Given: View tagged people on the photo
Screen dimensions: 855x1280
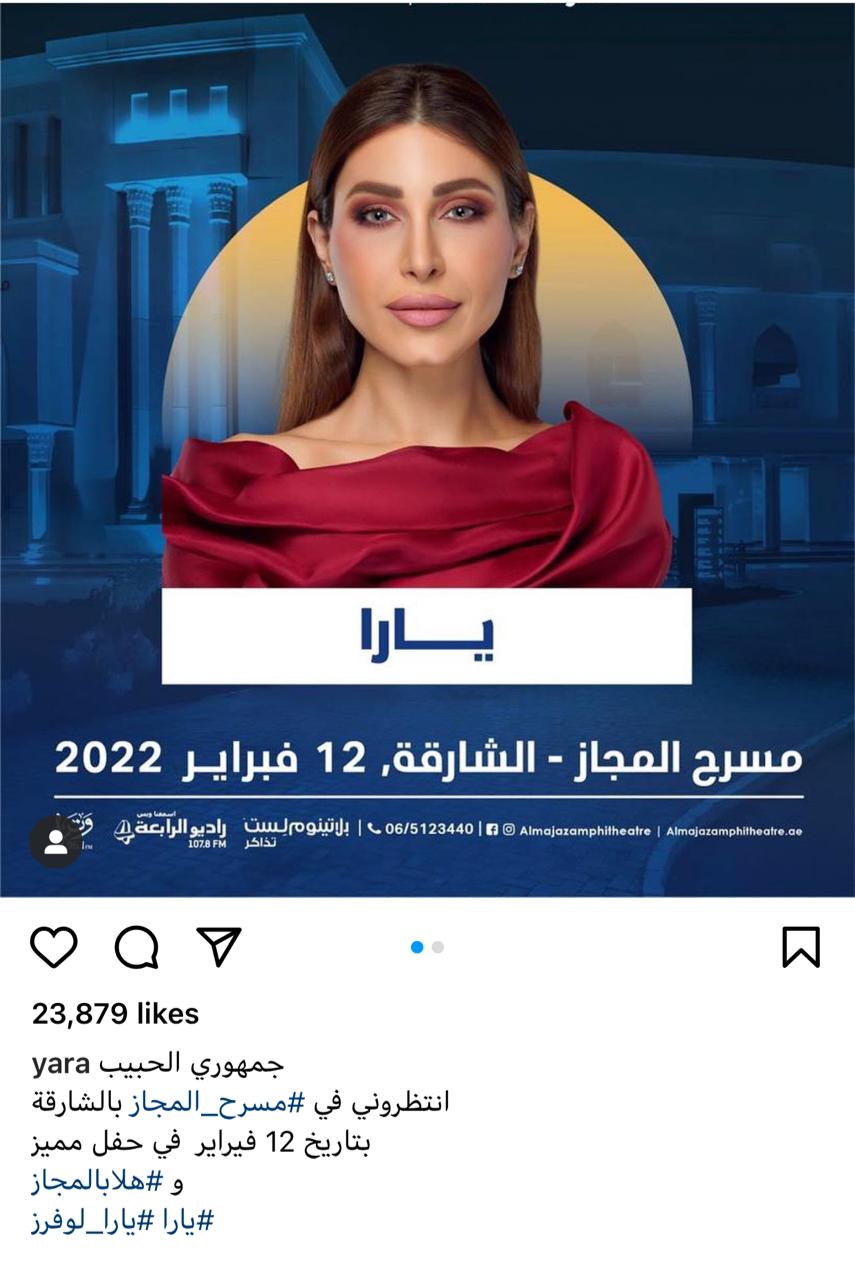Looking at the screenshot, I should pyautogui.click(x=56, y=842).
